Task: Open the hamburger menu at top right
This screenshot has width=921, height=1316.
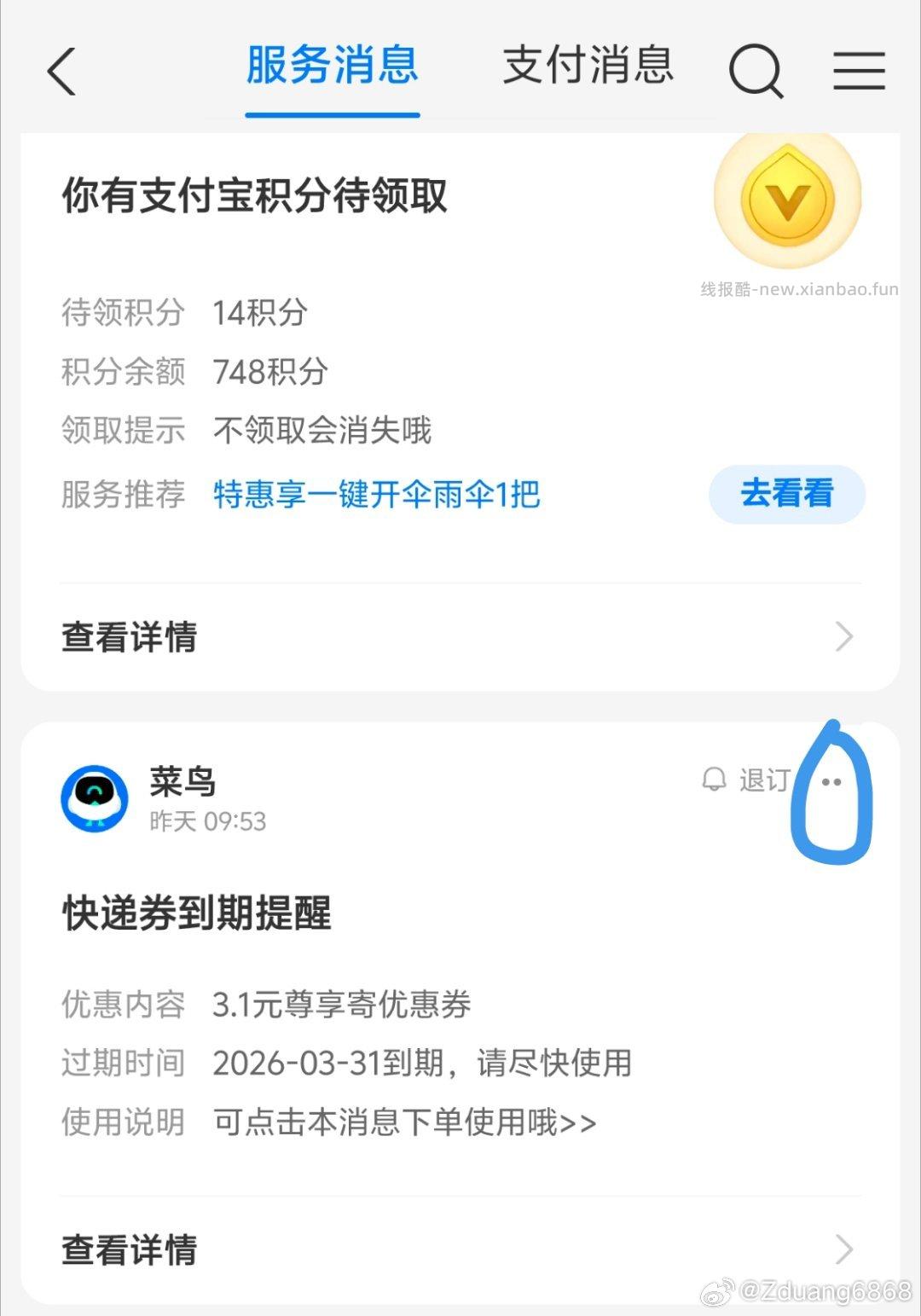Action: pyautogui.click(x=860, y=71)
